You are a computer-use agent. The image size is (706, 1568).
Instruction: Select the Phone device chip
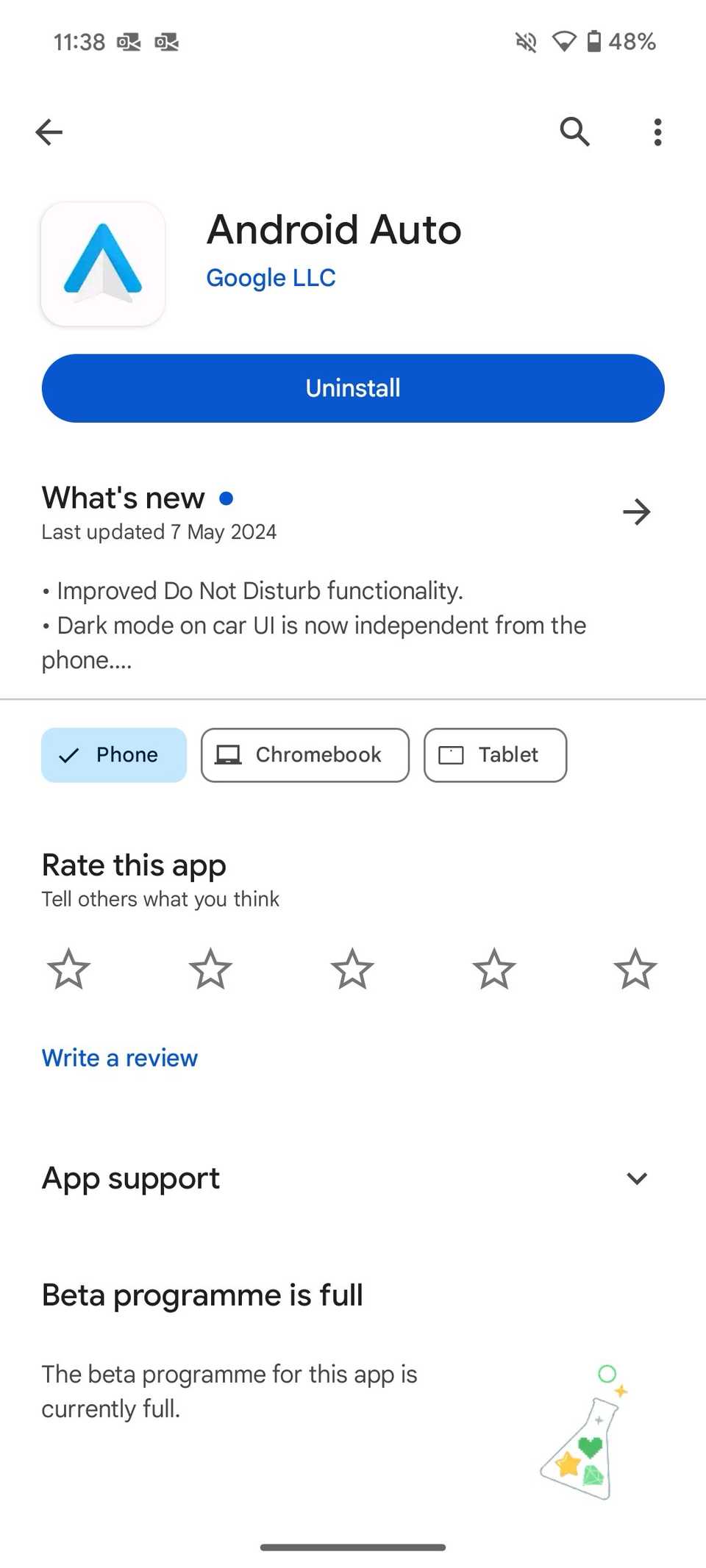[114, 755]
